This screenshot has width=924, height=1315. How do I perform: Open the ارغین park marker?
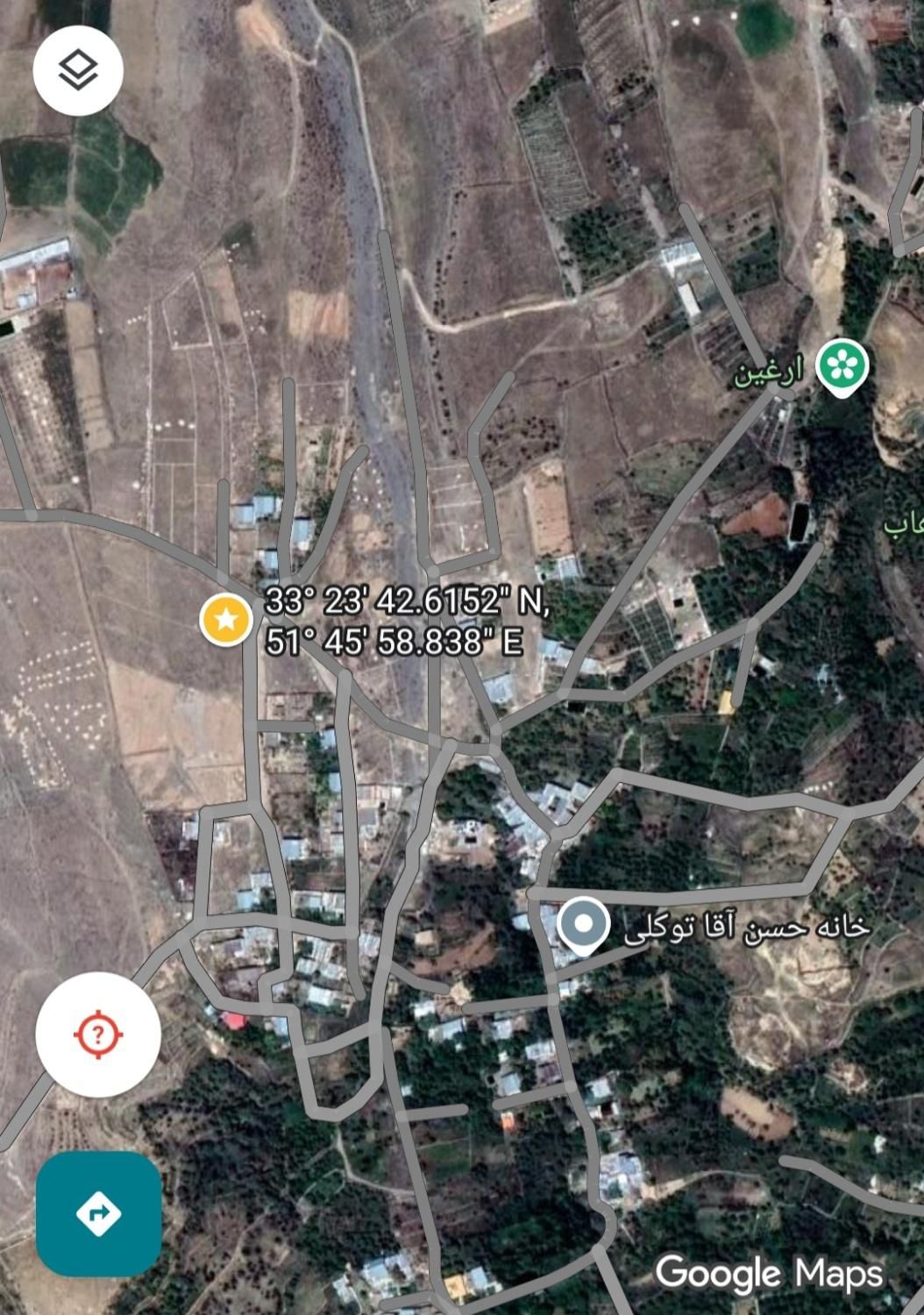point(842,366)
